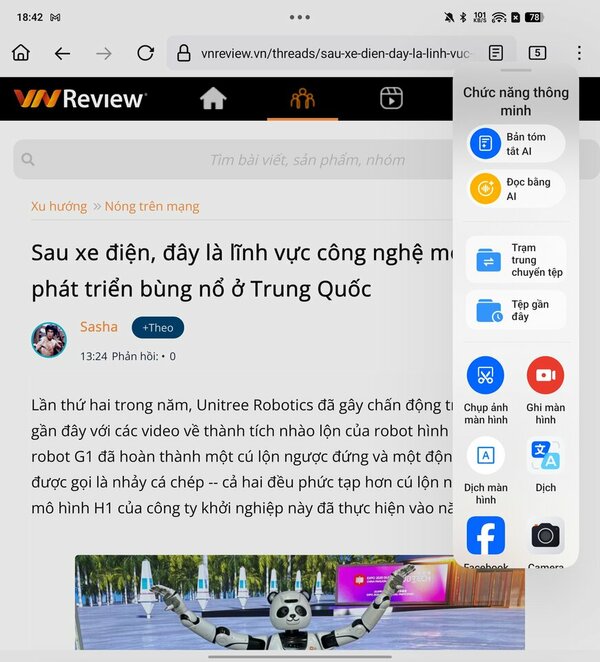This screenshot has height=662, width=600.
Task: Open Tệp gần đây
Action: click(x=516, y=310)
